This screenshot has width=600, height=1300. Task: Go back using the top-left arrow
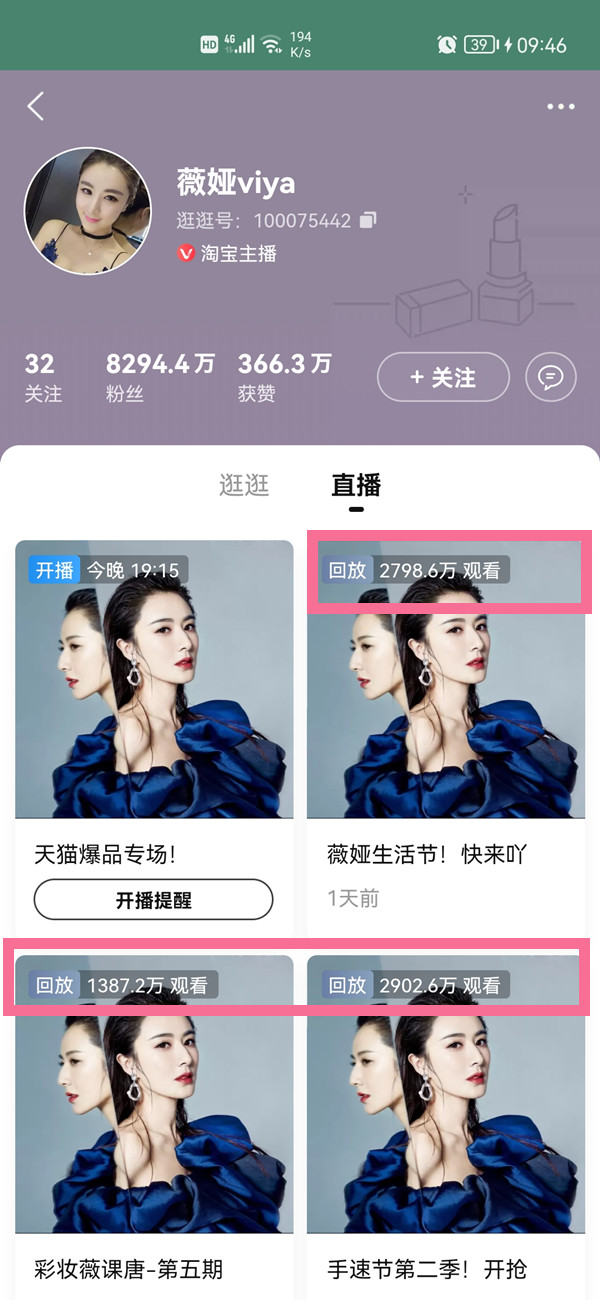(36, 106)
